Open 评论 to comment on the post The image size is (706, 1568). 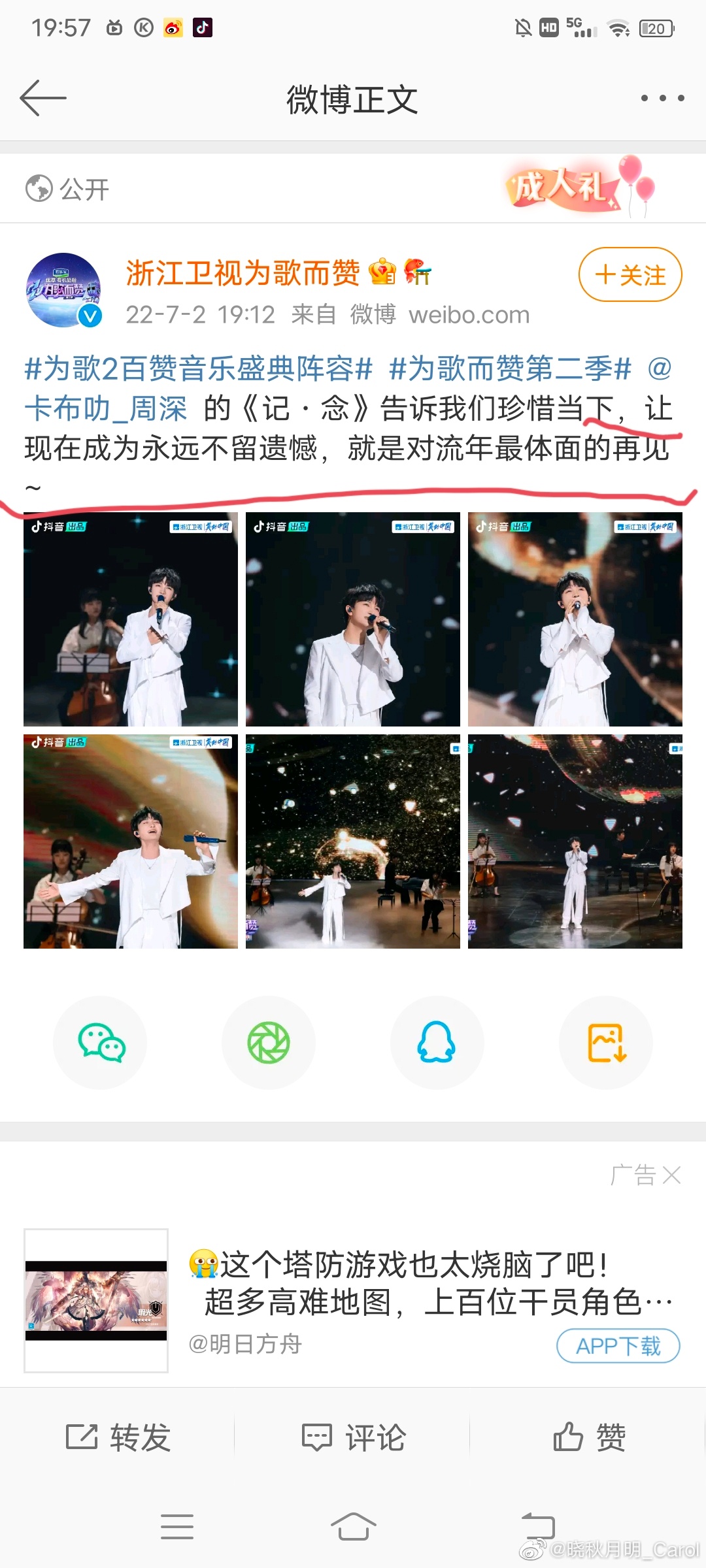[x=353, y=1437]
